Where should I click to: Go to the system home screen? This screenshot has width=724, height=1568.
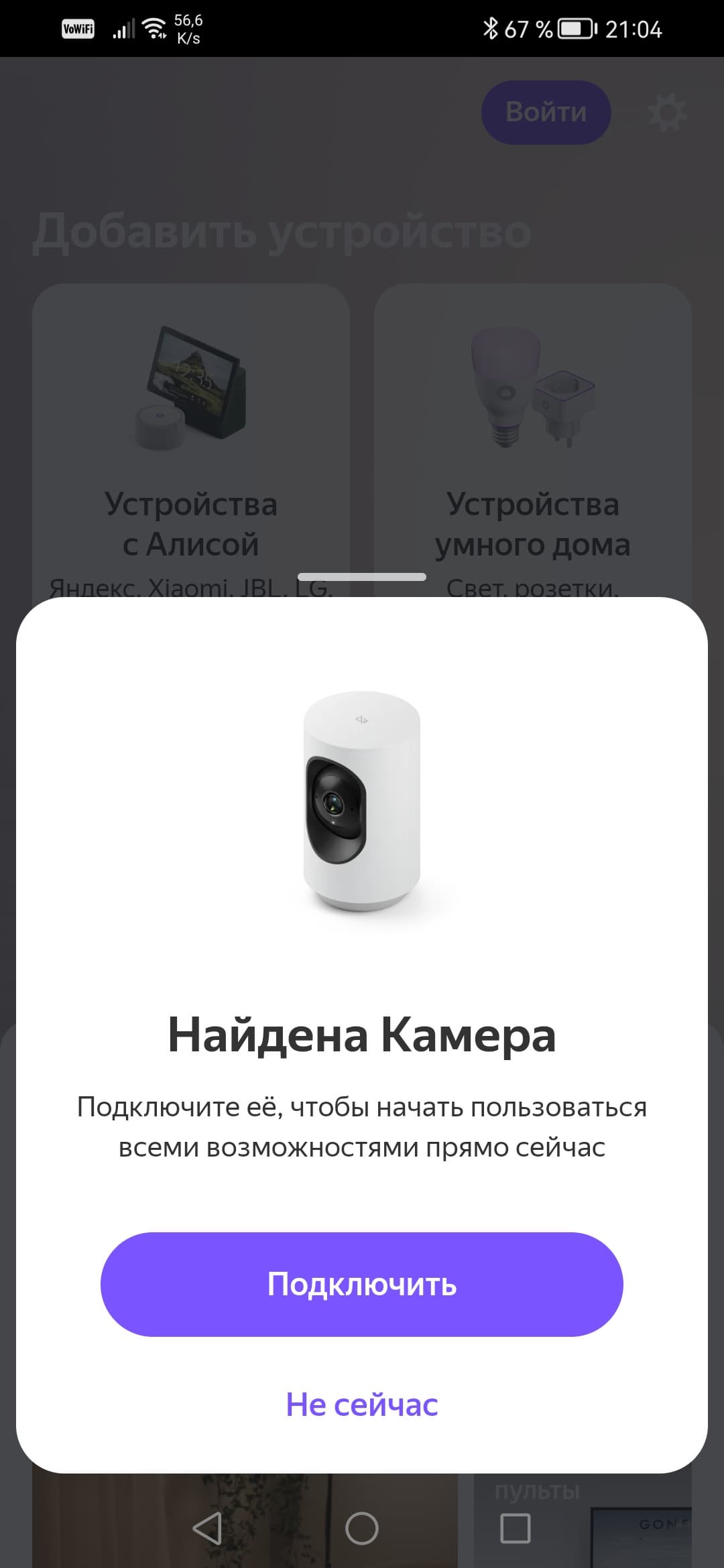tap(362, 1528)
